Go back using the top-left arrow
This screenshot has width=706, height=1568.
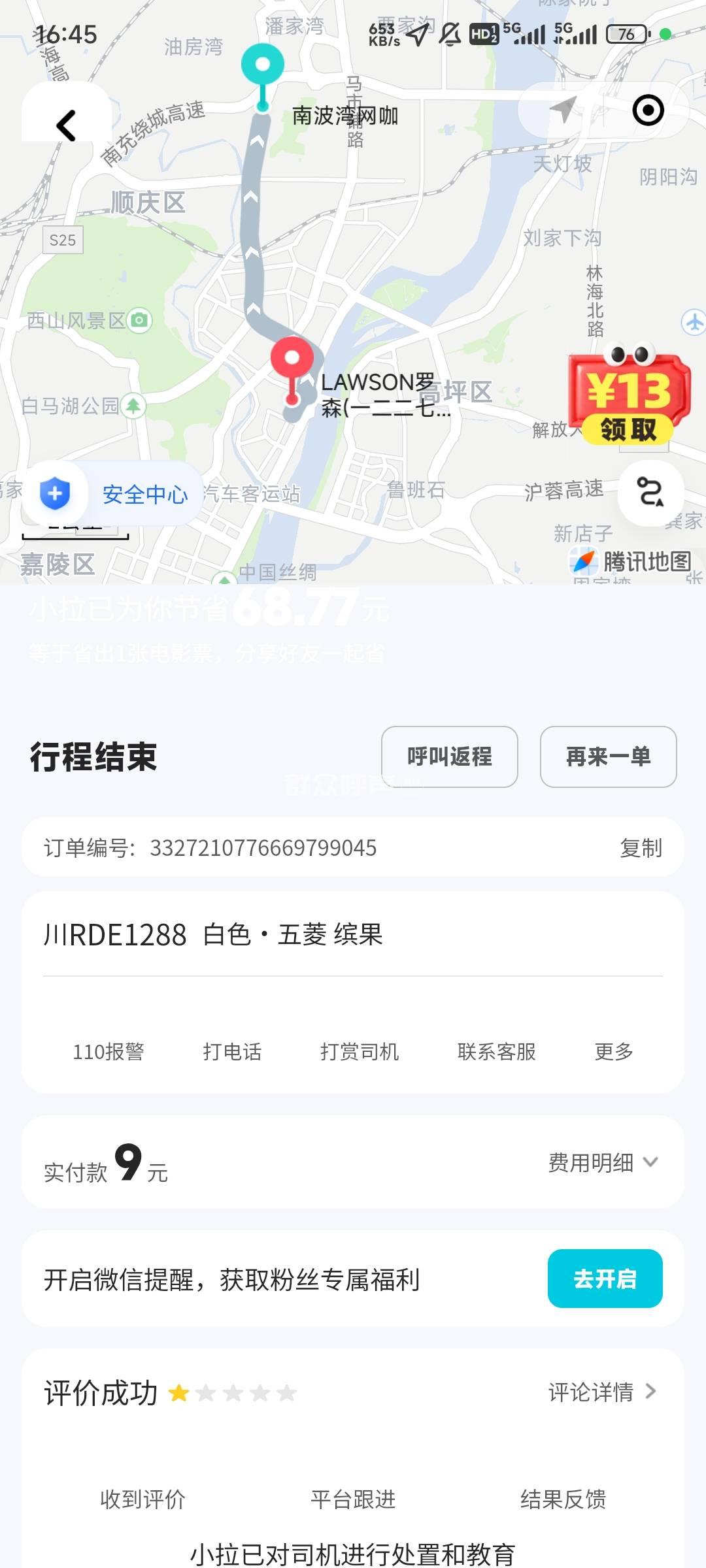[66, 125]
